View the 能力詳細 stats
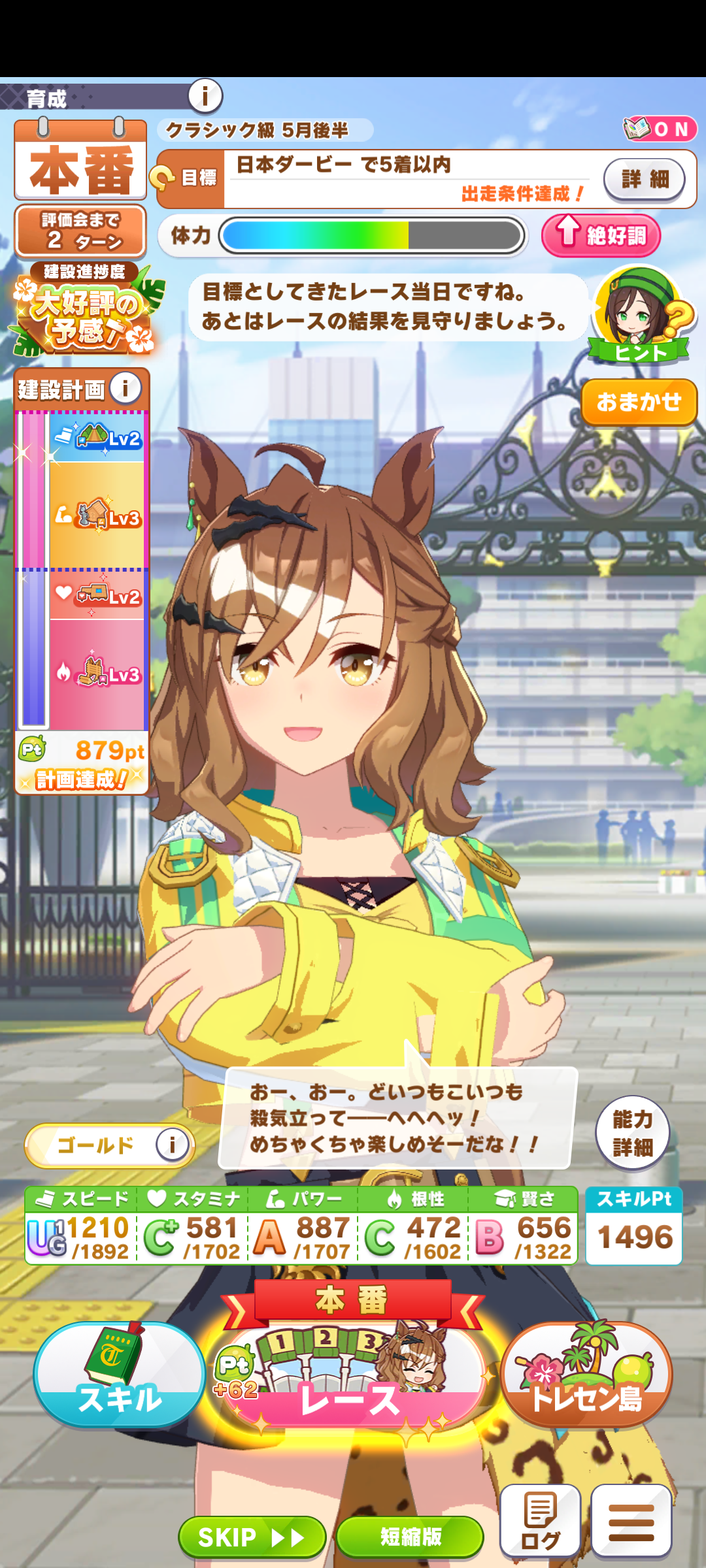The image size is (706, 1568). (633, 1133)
